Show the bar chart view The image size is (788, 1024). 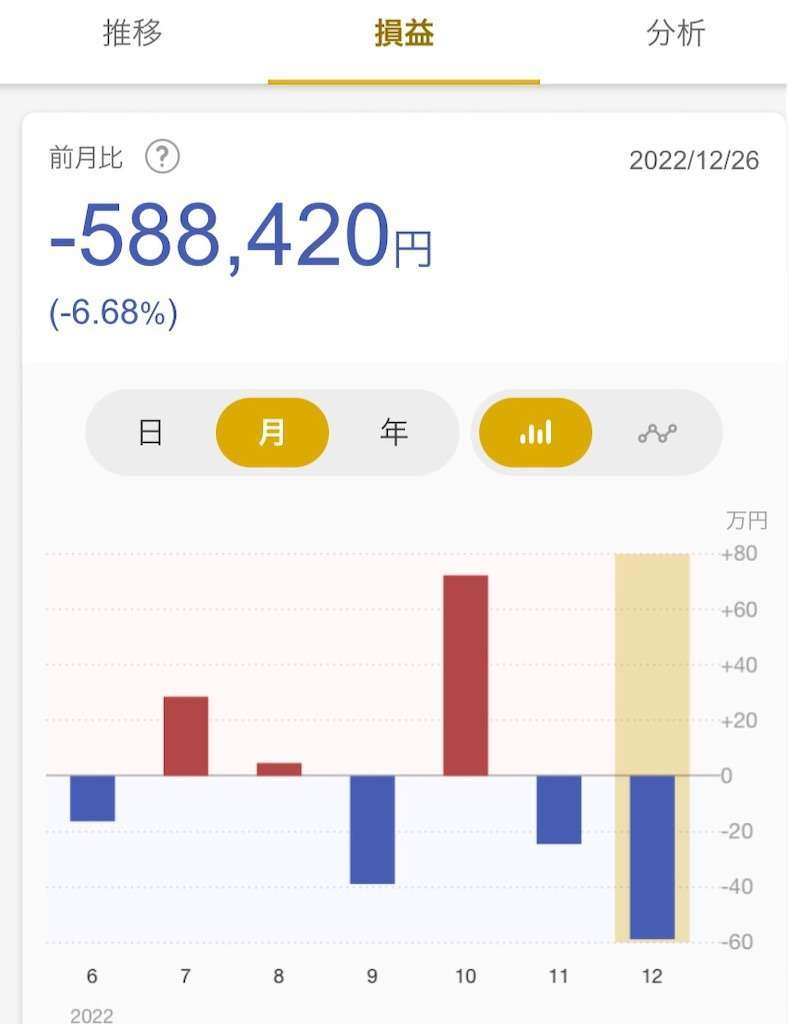(536, 432)
